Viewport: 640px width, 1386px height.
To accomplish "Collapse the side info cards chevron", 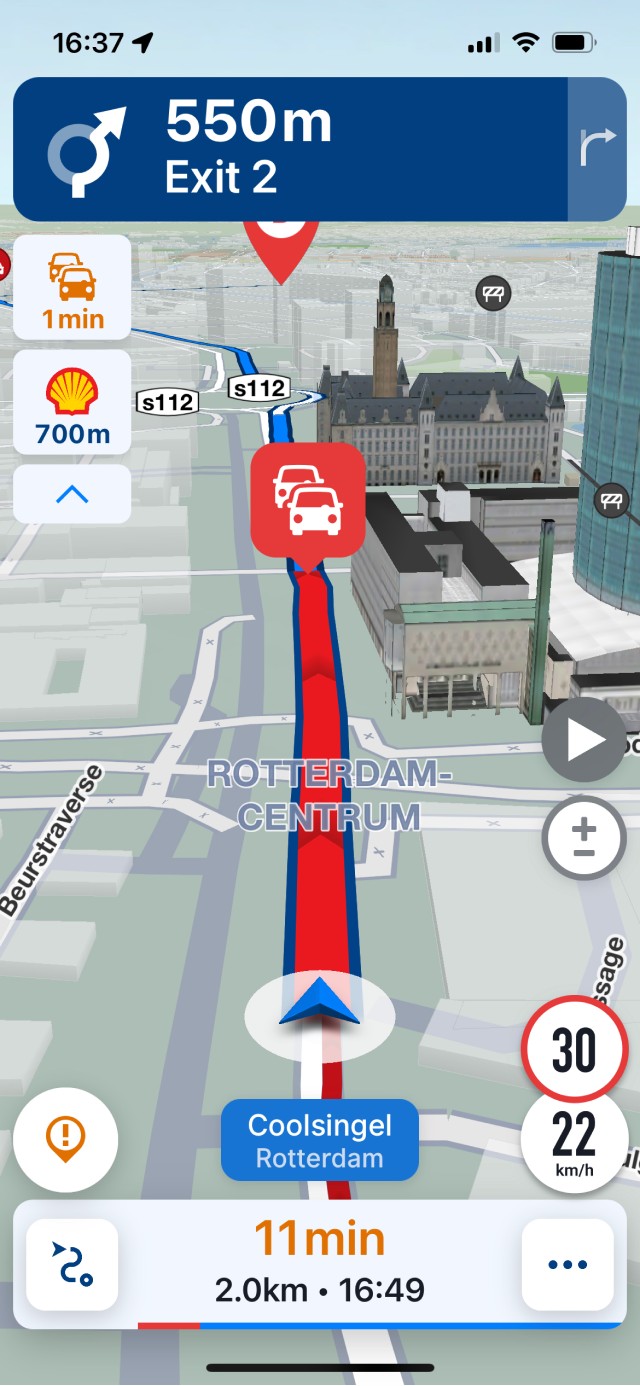I will (x=72, y=494).
